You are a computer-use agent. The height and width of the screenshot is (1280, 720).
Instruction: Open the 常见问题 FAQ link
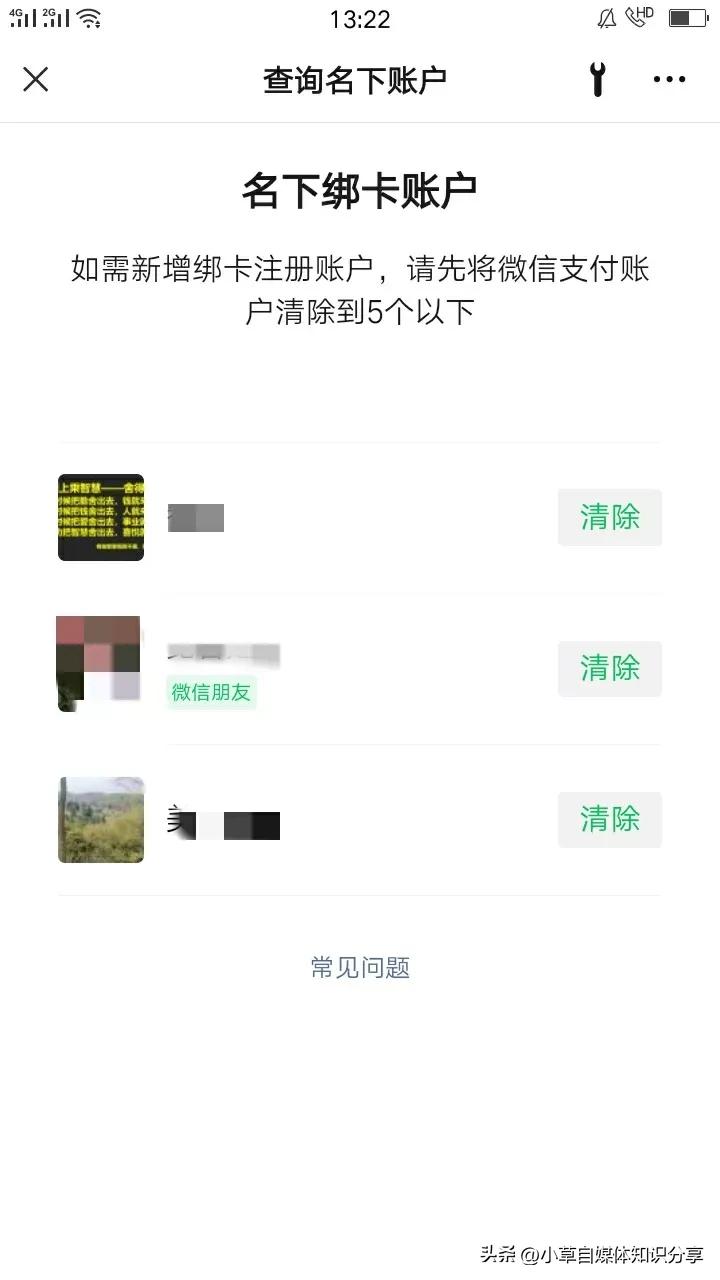pyautogui.click(x=360, y=967)
